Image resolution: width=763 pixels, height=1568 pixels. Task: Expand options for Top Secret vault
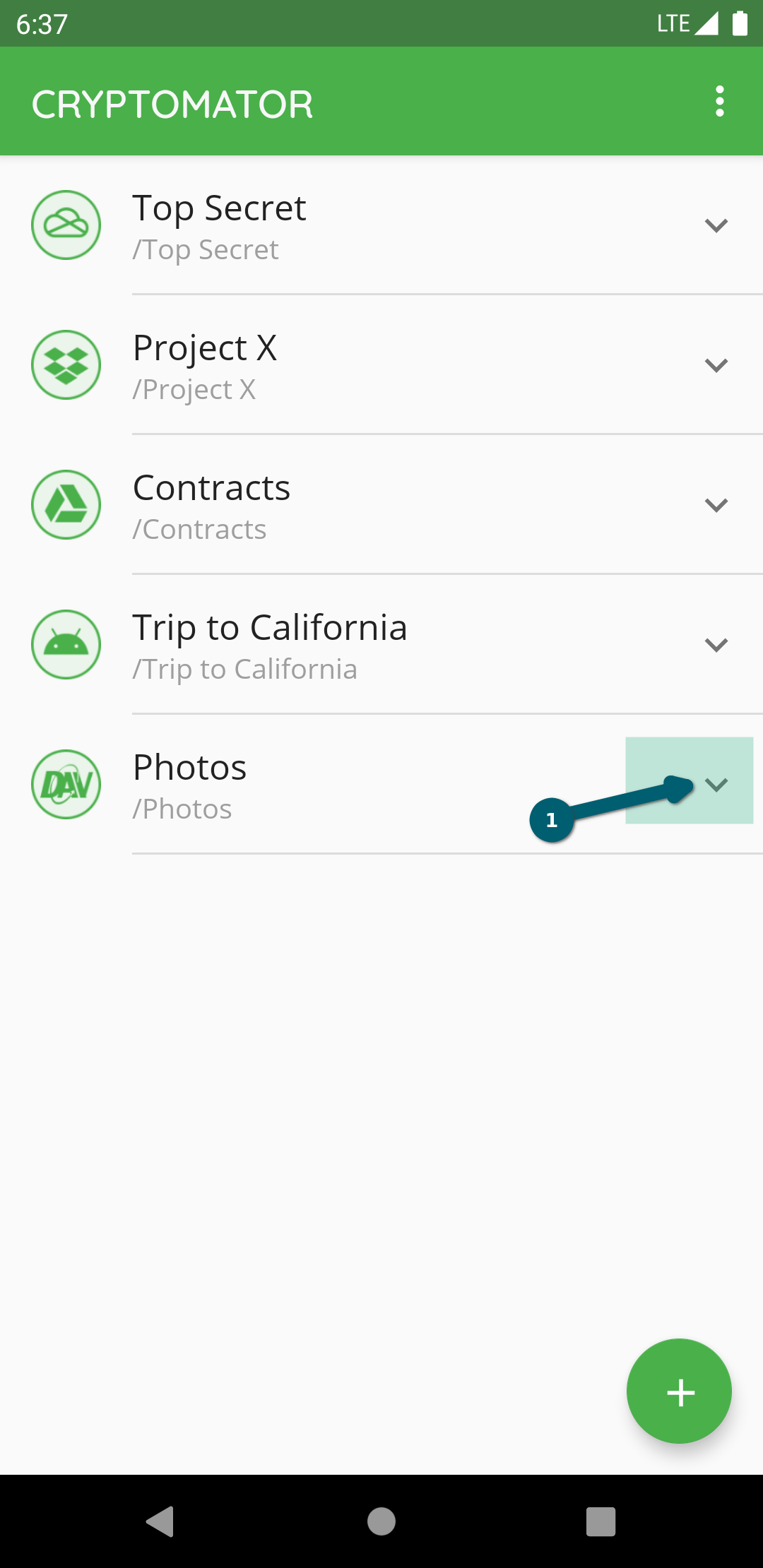pyautogui.click(x=716, y=226)
